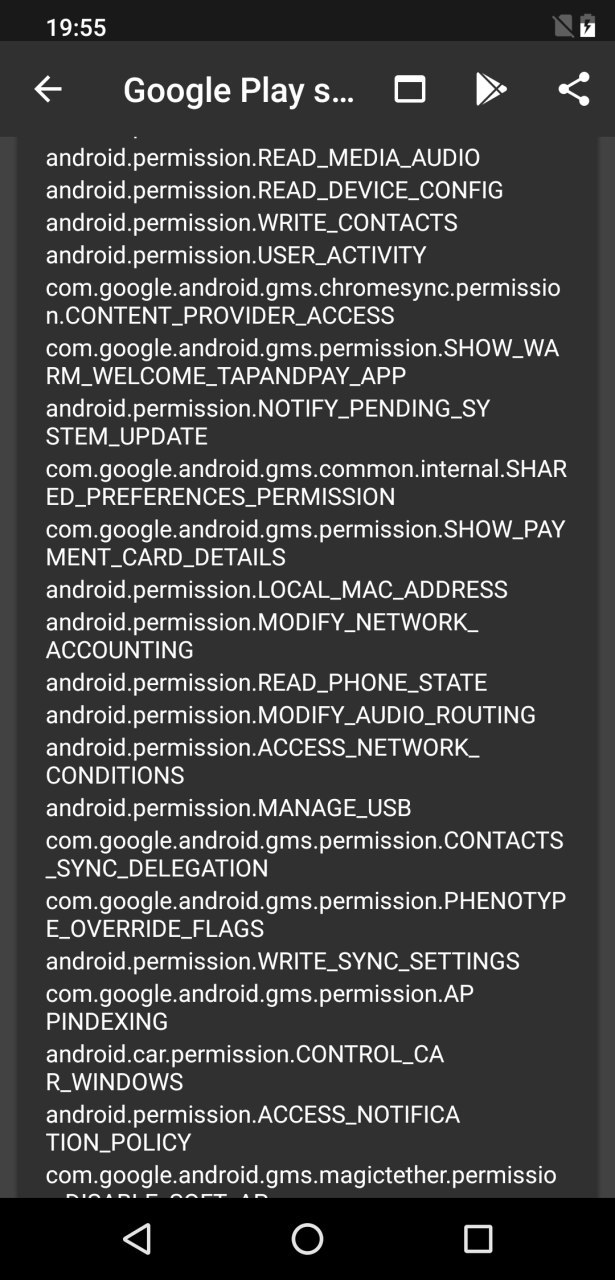The height and width of the screenshot is (1280, 615).
Task: Tap the system home button
Action: coord(307,1239)
